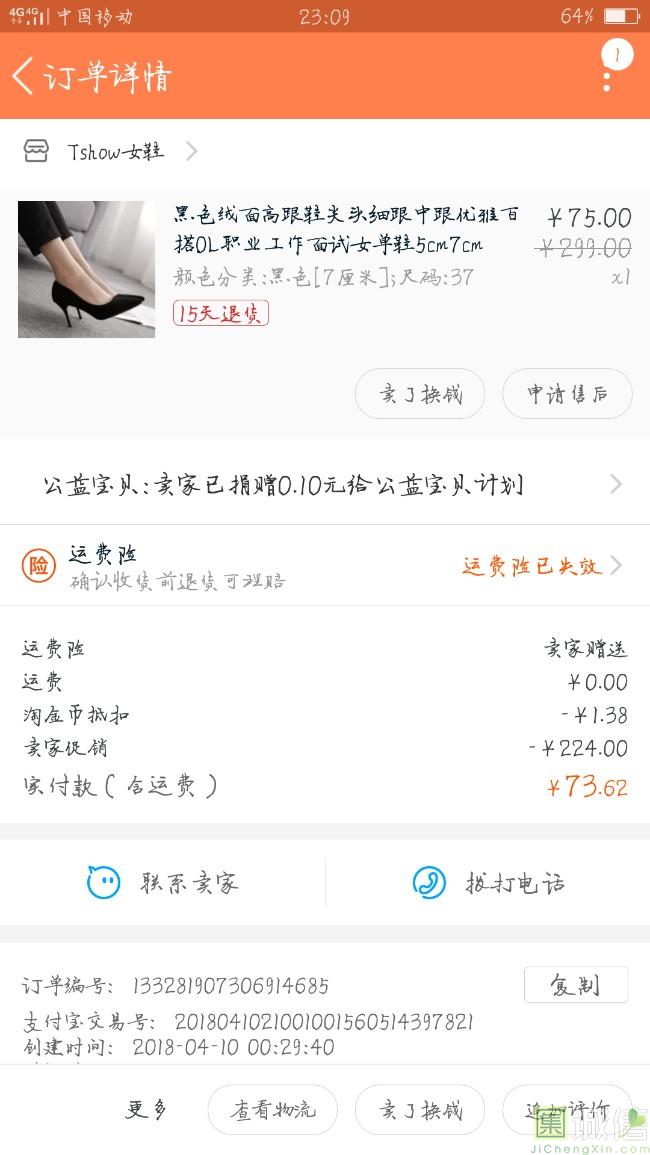
Task: Tap 追加评价 to add a review
Action: tap(567, 1110)
